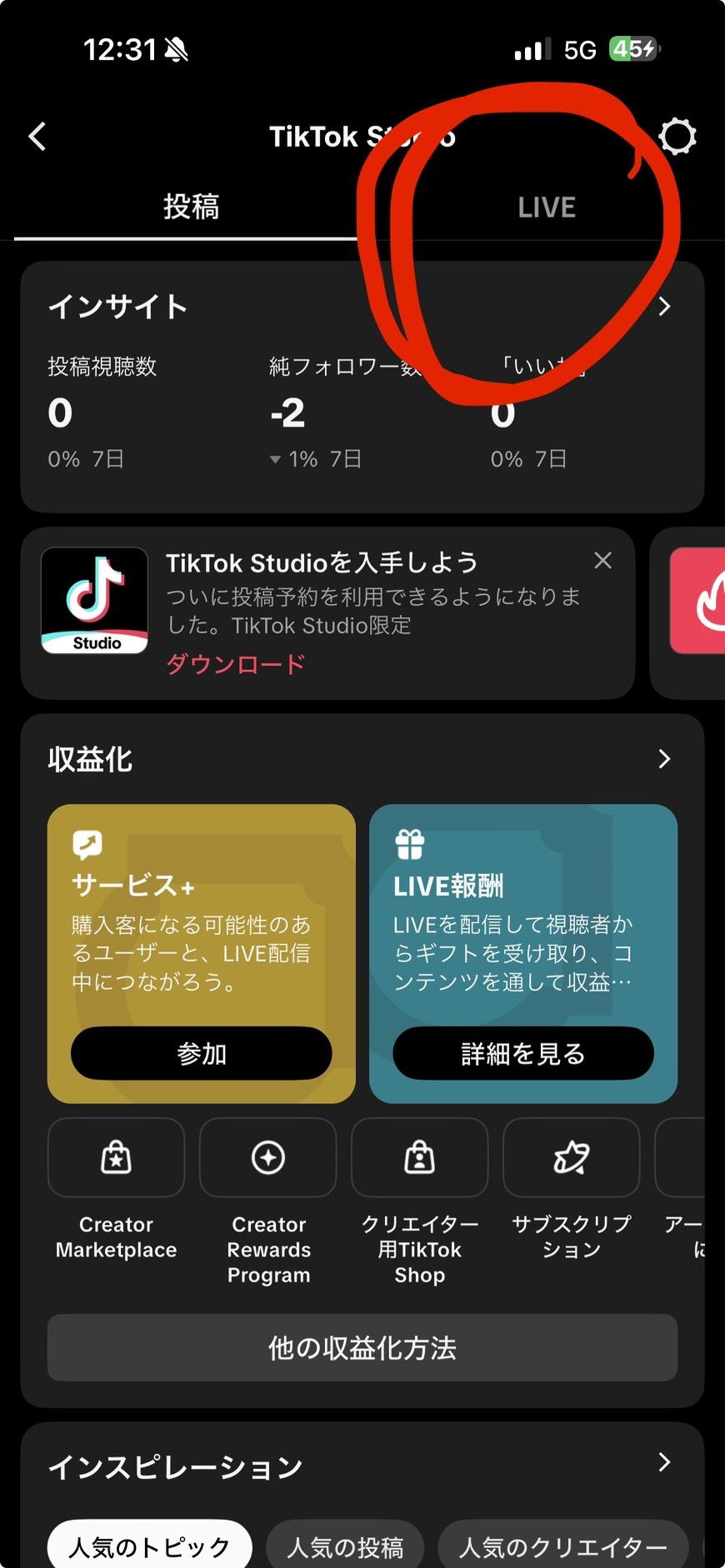Viewport: 725px width, 1568px height.
Task: Select the 人気のトピック chip
Action: coord(149,1547)
